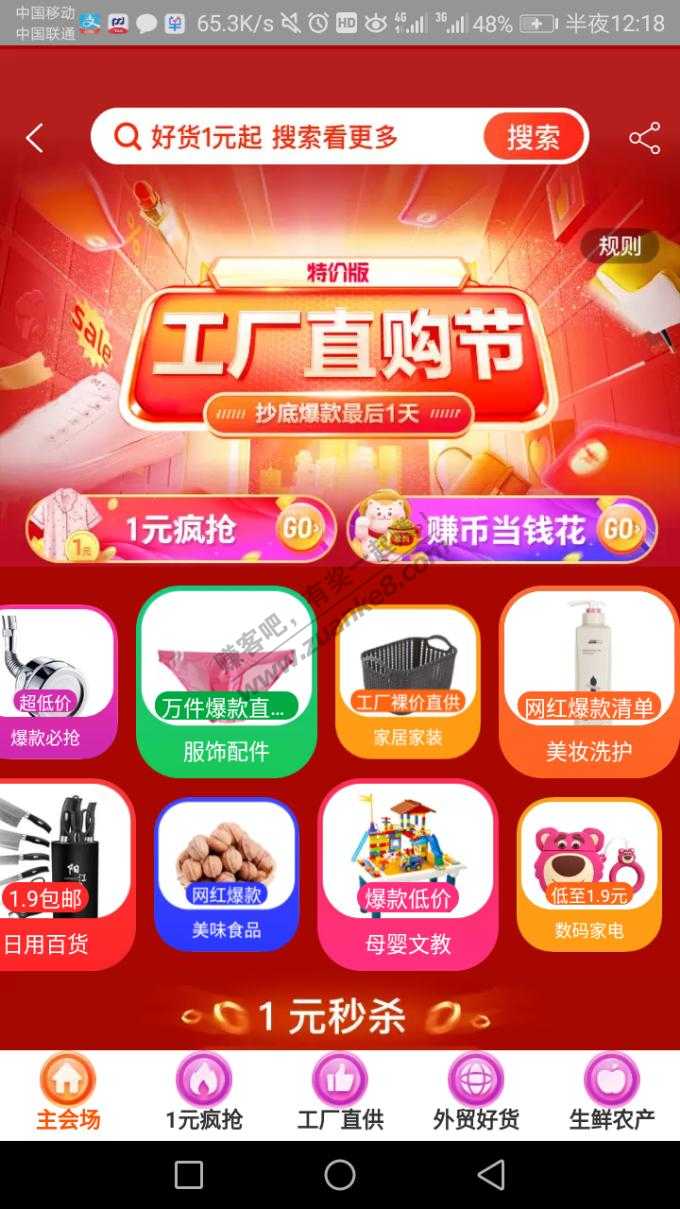Open the 美妆洗护 category tile
The width and height of the screenshot is (680, 1209).
(588, 682)
